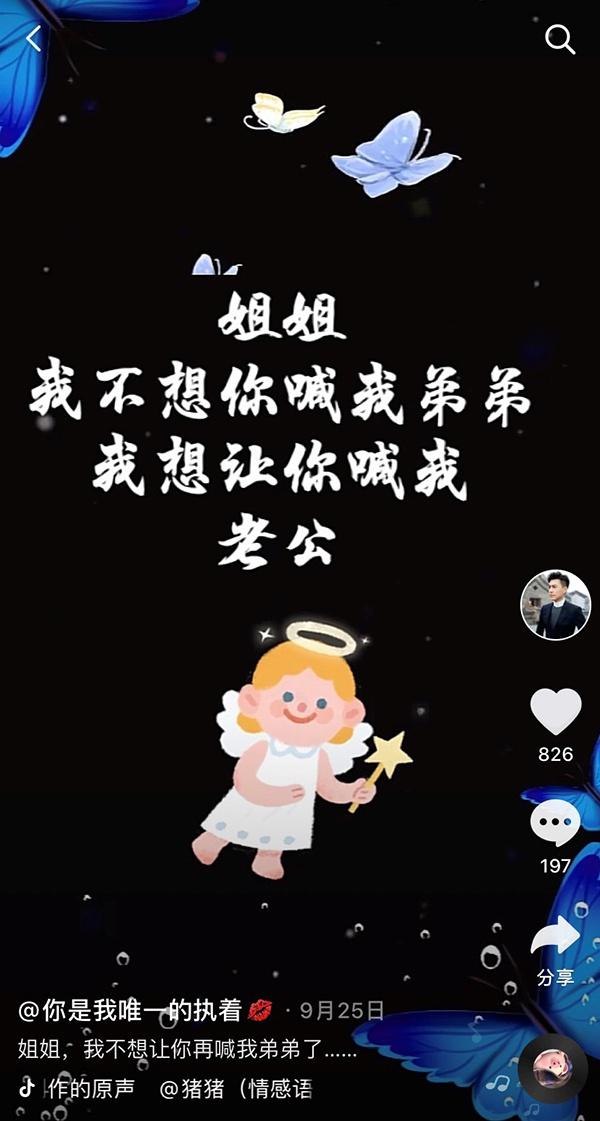Screen dimensions: 600x1121
Task: Like this video with the heart
Action: click(555, 712)
